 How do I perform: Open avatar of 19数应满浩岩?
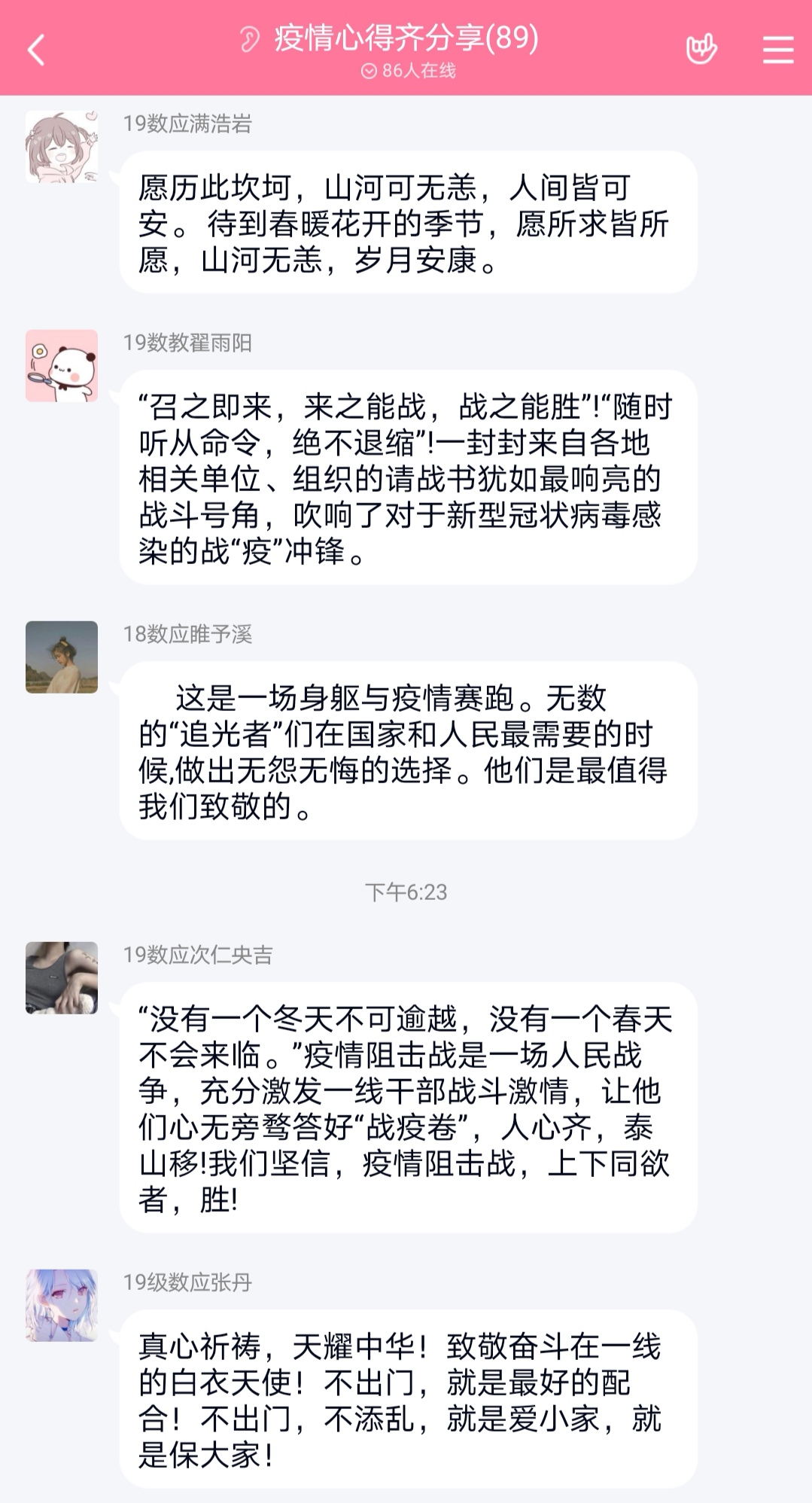coord(62,147)
